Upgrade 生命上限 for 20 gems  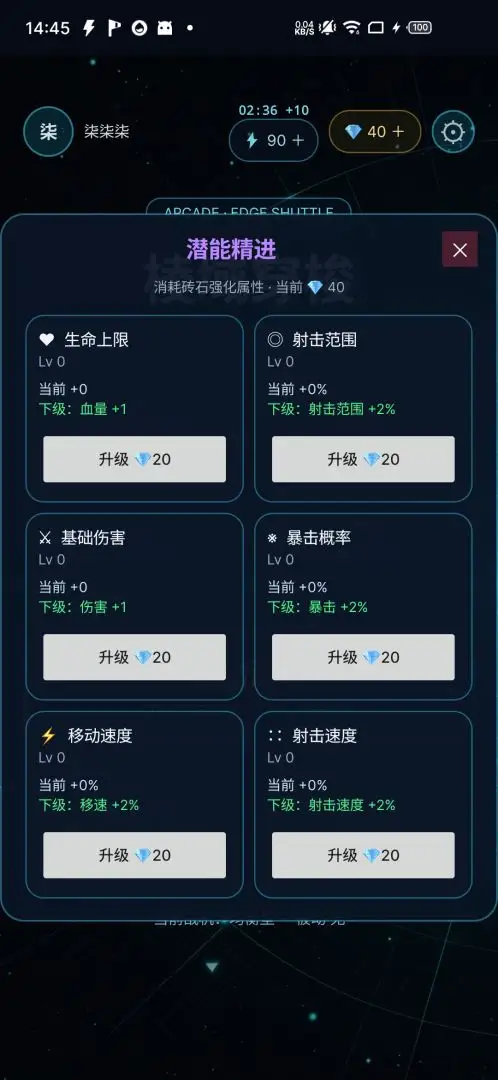[x=134, y=459]
